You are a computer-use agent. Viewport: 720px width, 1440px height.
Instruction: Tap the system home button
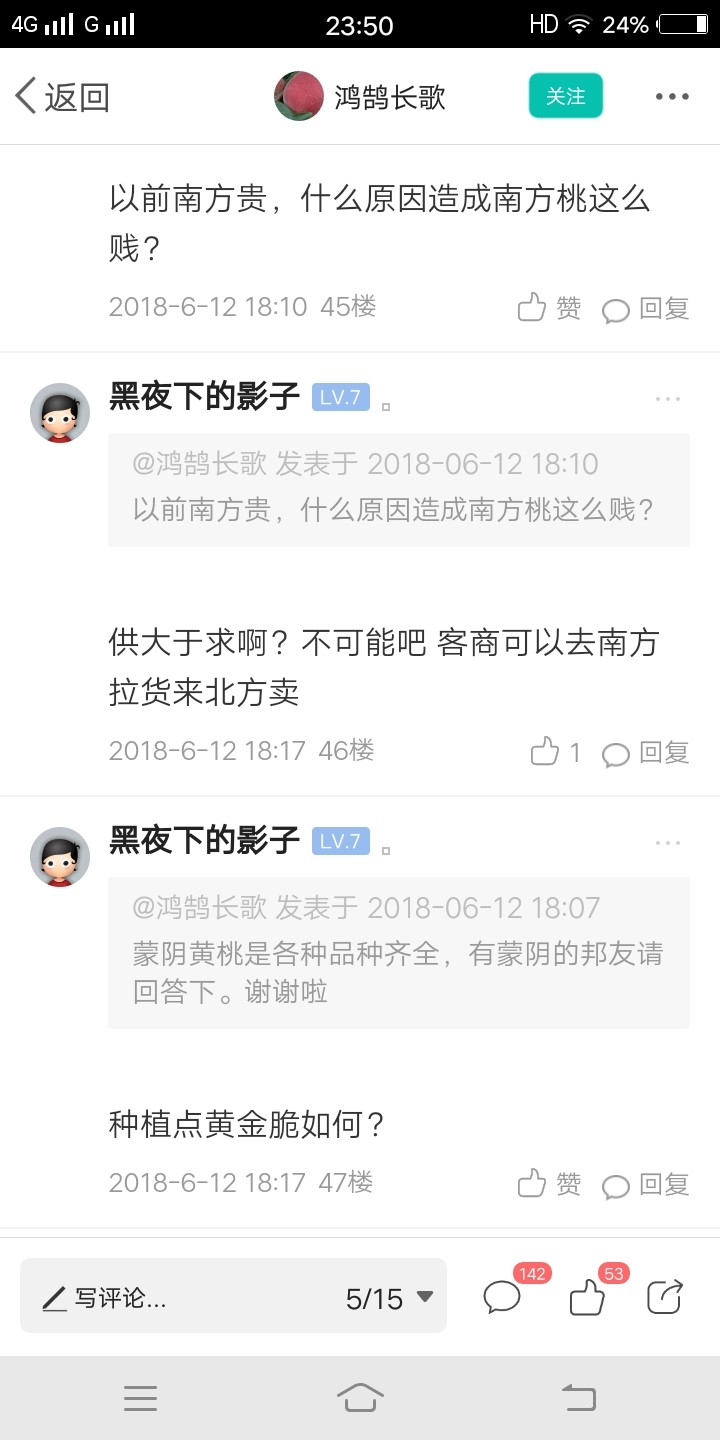(x=360, y=1397)
